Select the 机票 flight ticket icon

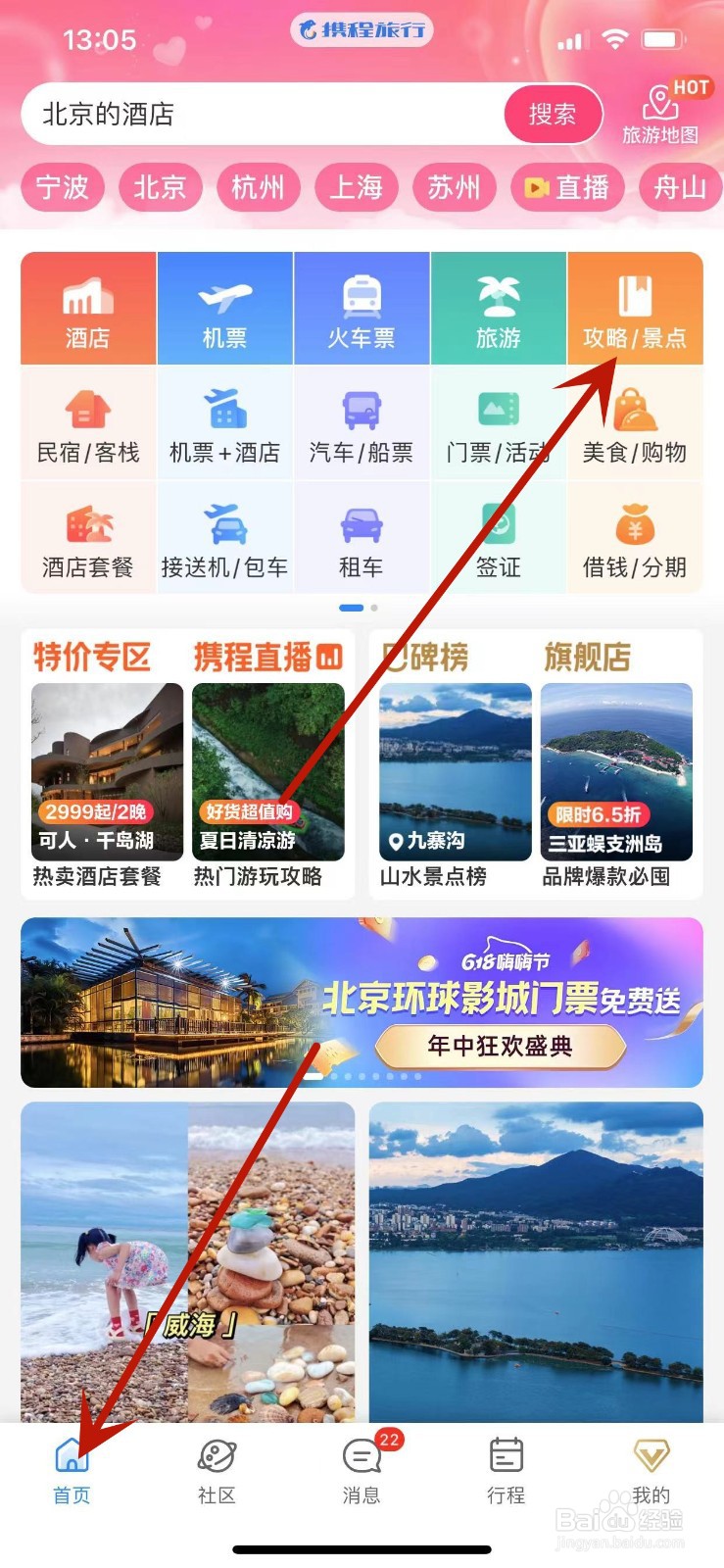tap(225, 307)
